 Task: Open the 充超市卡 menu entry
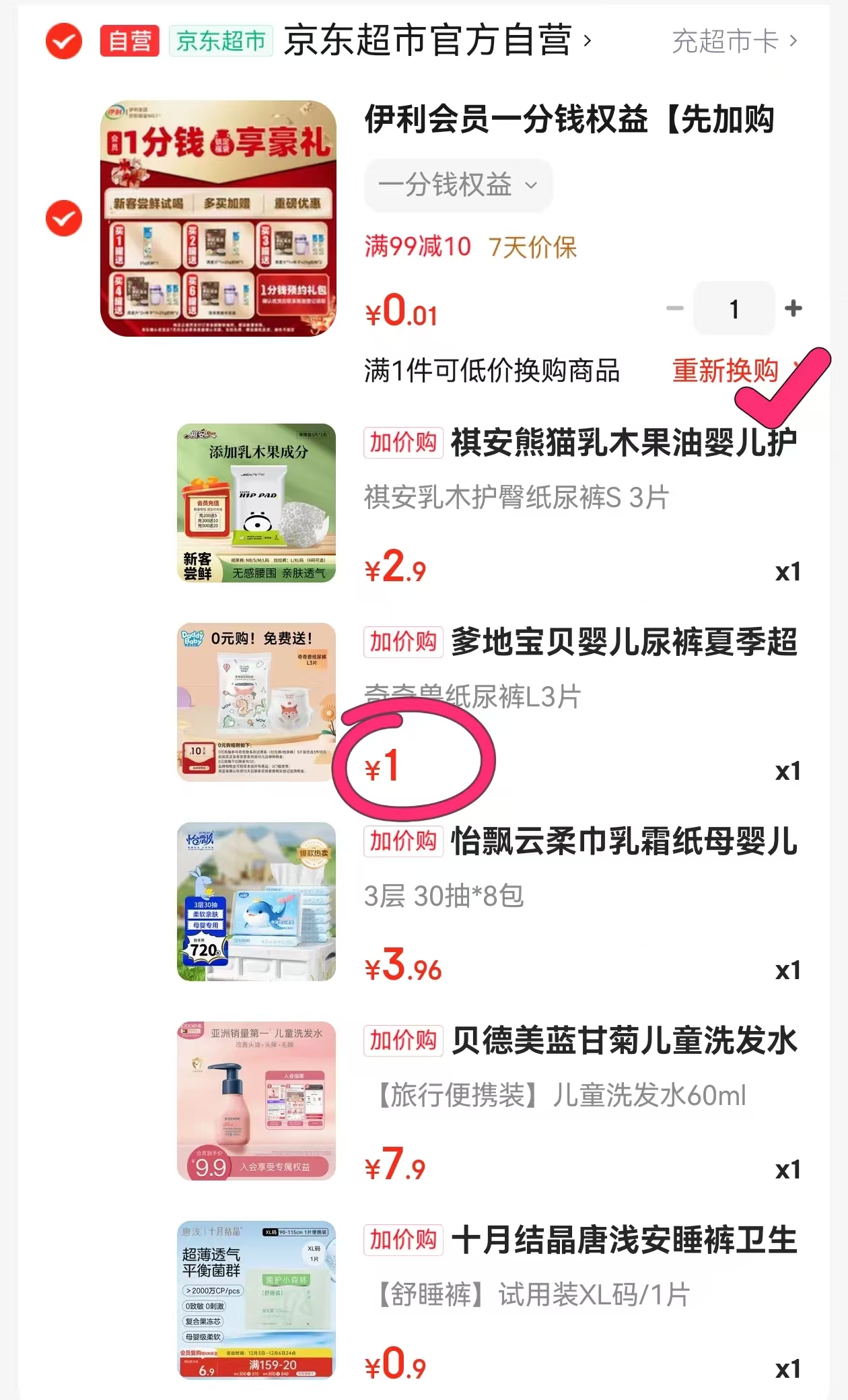pos(725,39)
